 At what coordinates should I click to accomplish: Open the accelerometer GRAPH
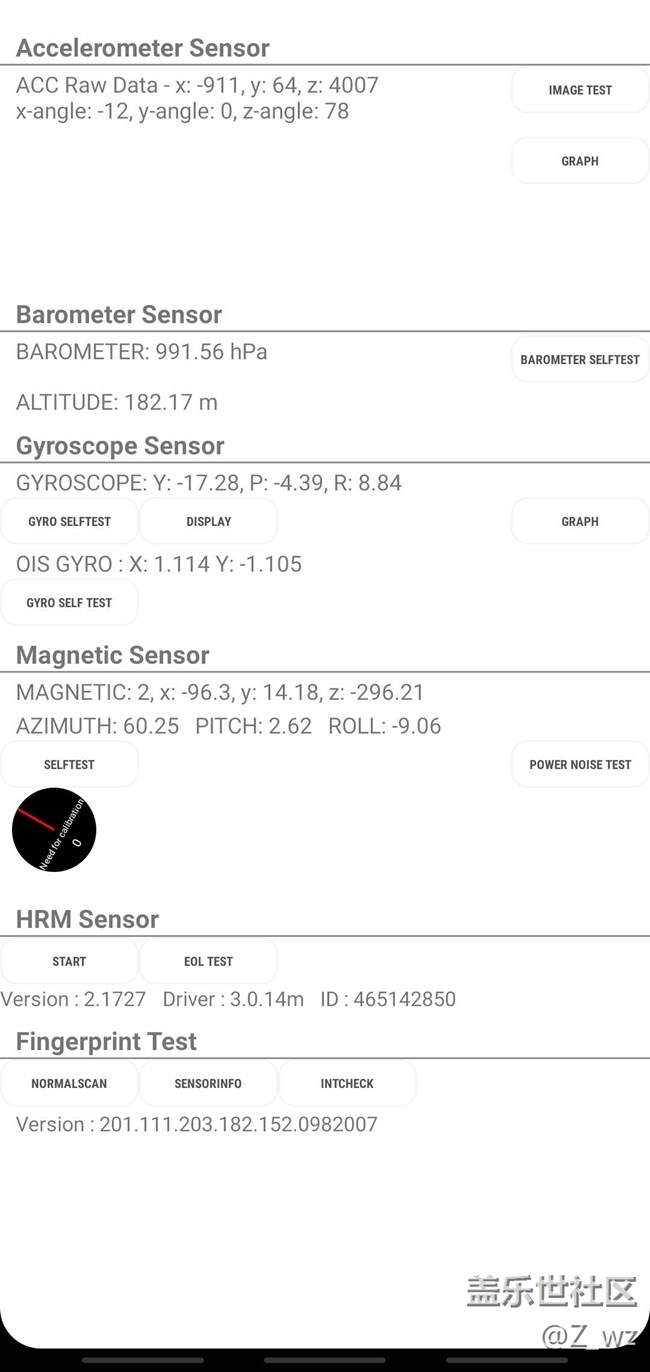pyautogui.click(x=580, y=161)
